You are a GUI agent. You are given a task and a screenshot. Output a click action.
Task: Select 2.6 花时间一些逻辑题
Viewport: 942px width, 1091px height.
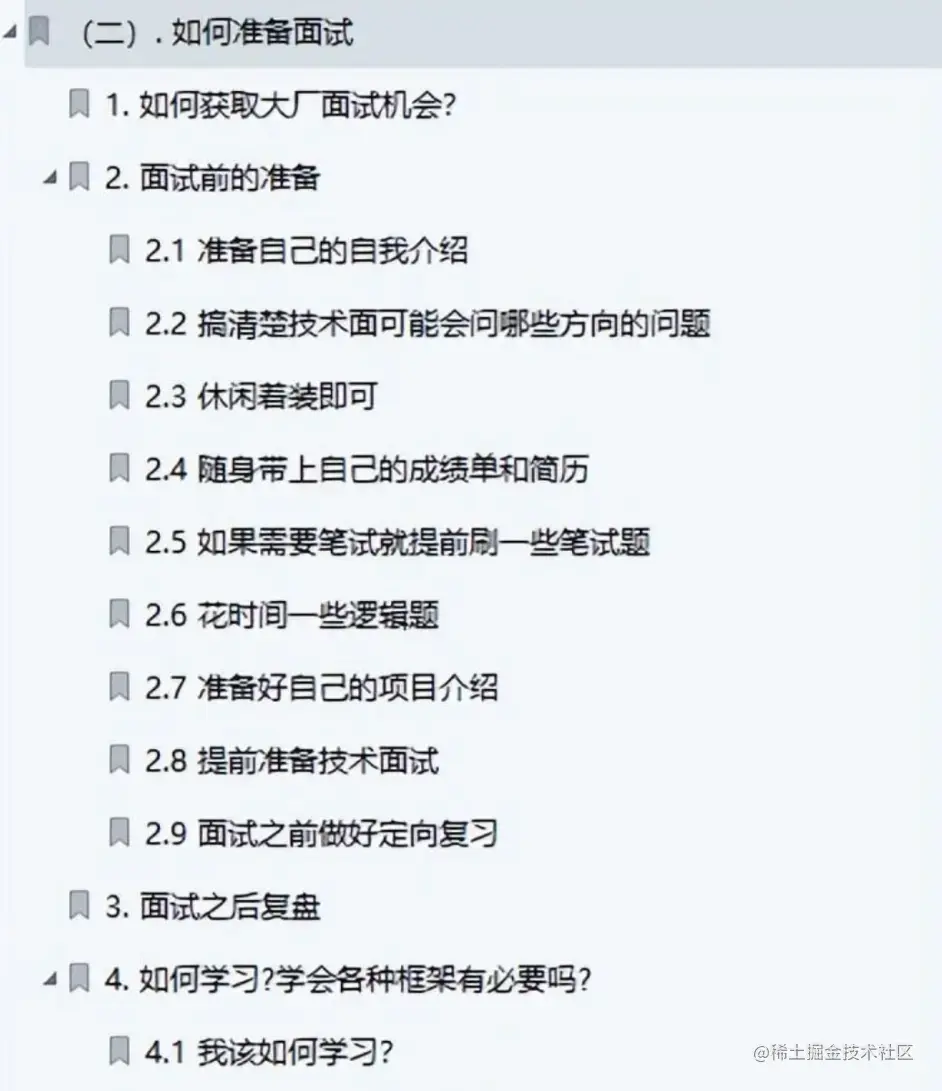click(x=292, y=615)
